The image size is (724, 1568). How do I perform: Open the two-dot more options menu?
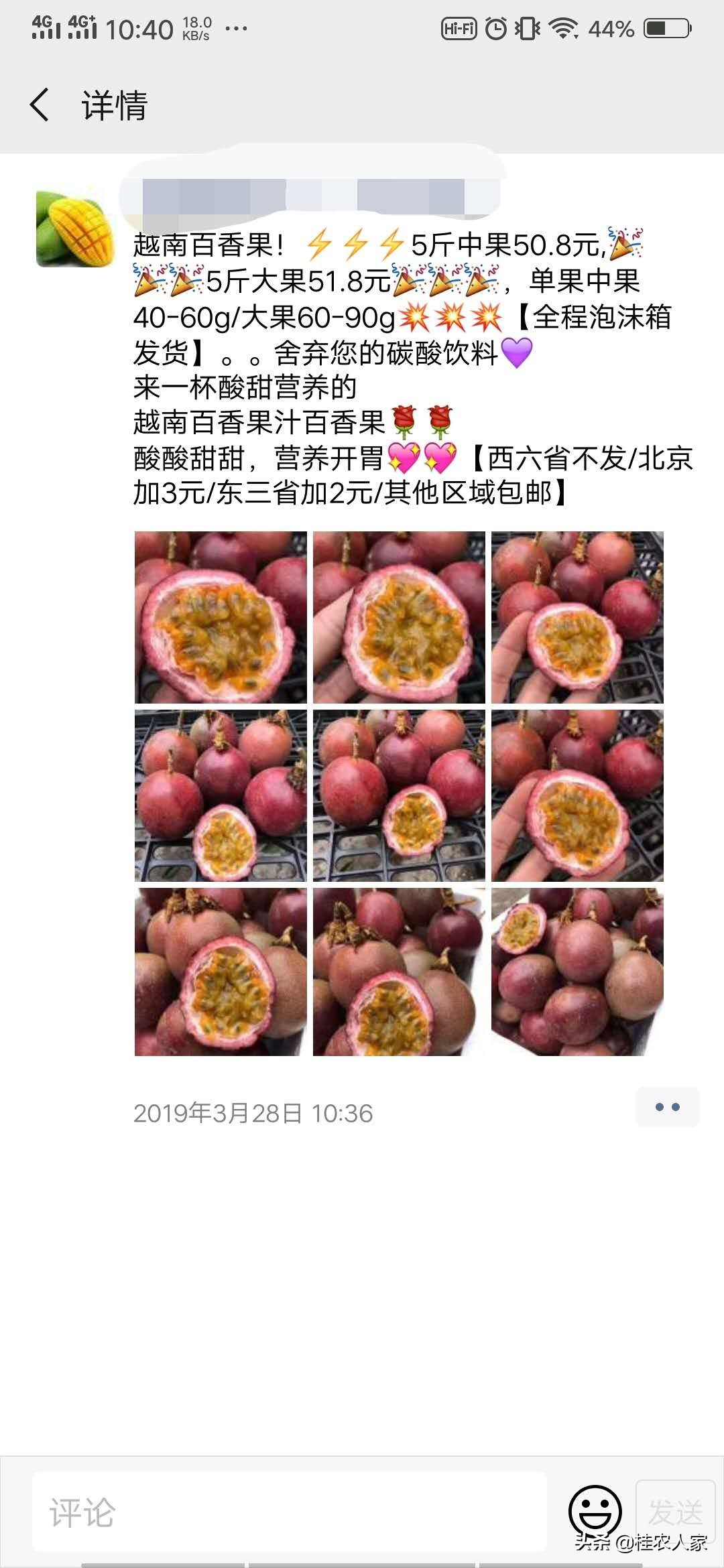point(666,1106)
